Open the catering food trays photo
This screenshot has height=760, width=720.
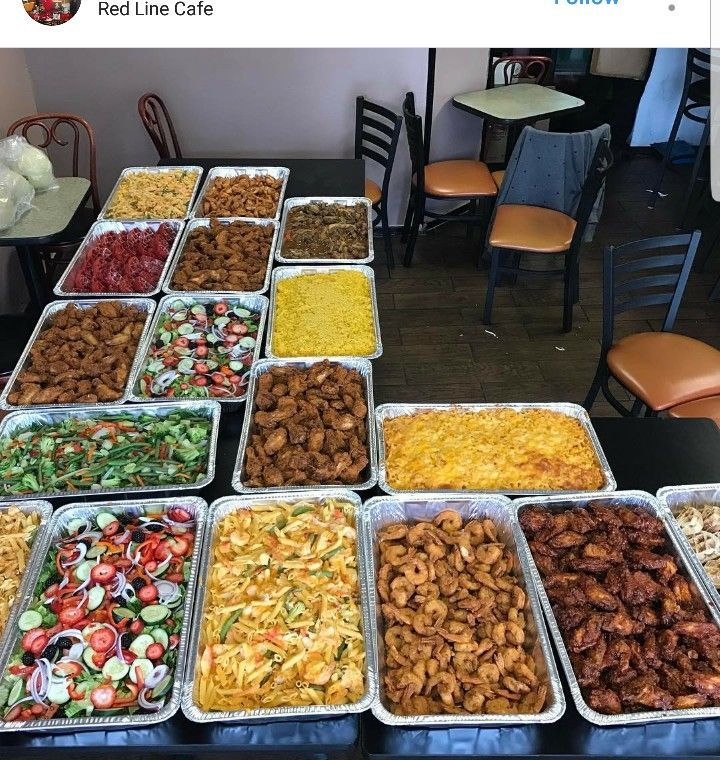tap(360, 403)
